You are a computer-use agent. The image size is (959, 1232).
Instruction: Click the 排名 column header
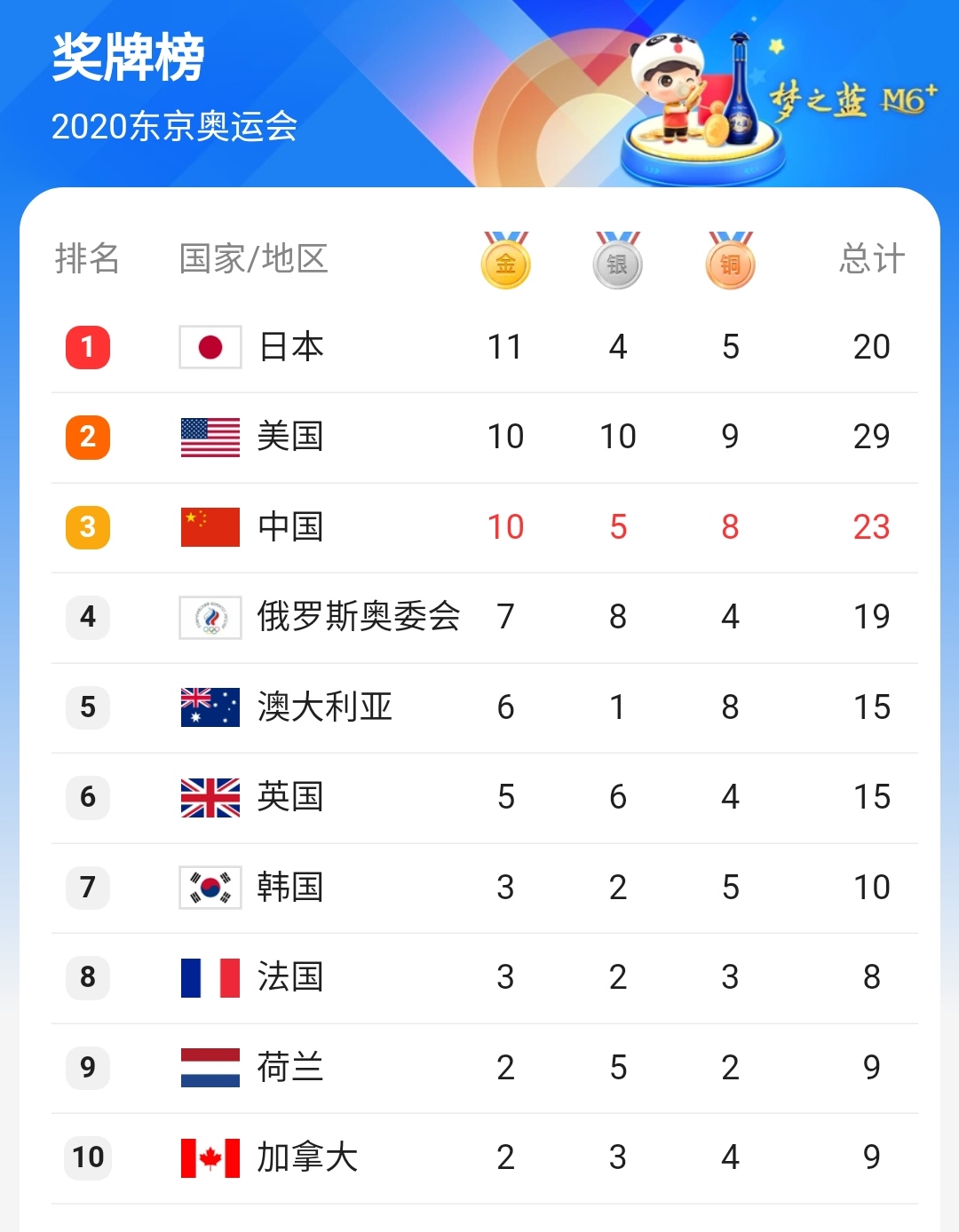pyautogui.click(x=86, y=259)
